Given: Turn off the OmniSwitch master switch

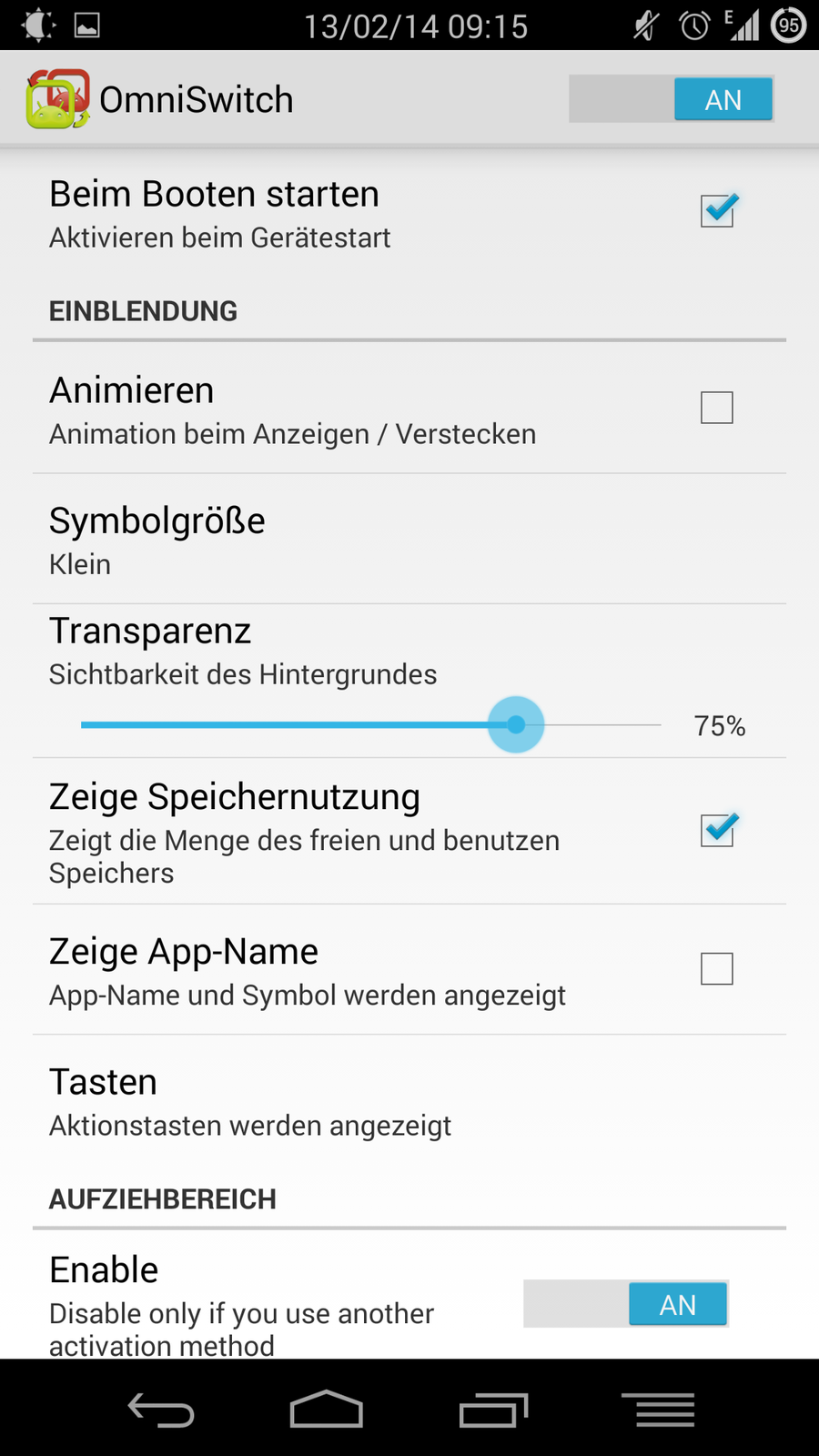Looking at the screenshot, I should click(x=672, y=99).
